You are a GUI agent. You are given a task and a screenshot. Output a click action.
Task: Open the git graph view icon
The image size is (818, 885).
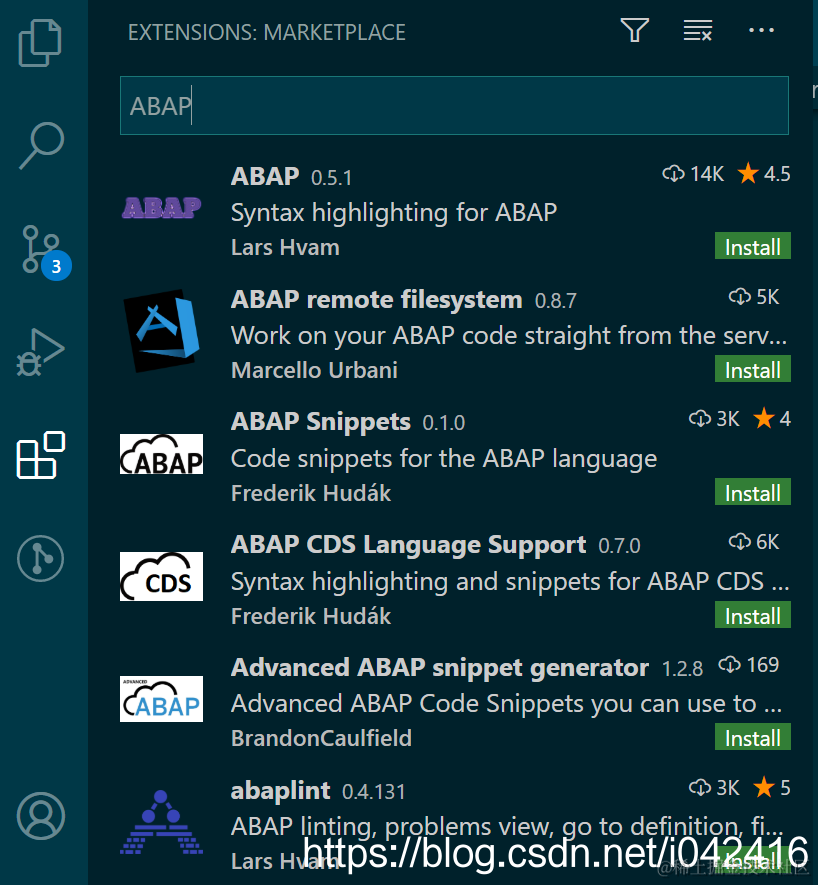click(41, 558)
